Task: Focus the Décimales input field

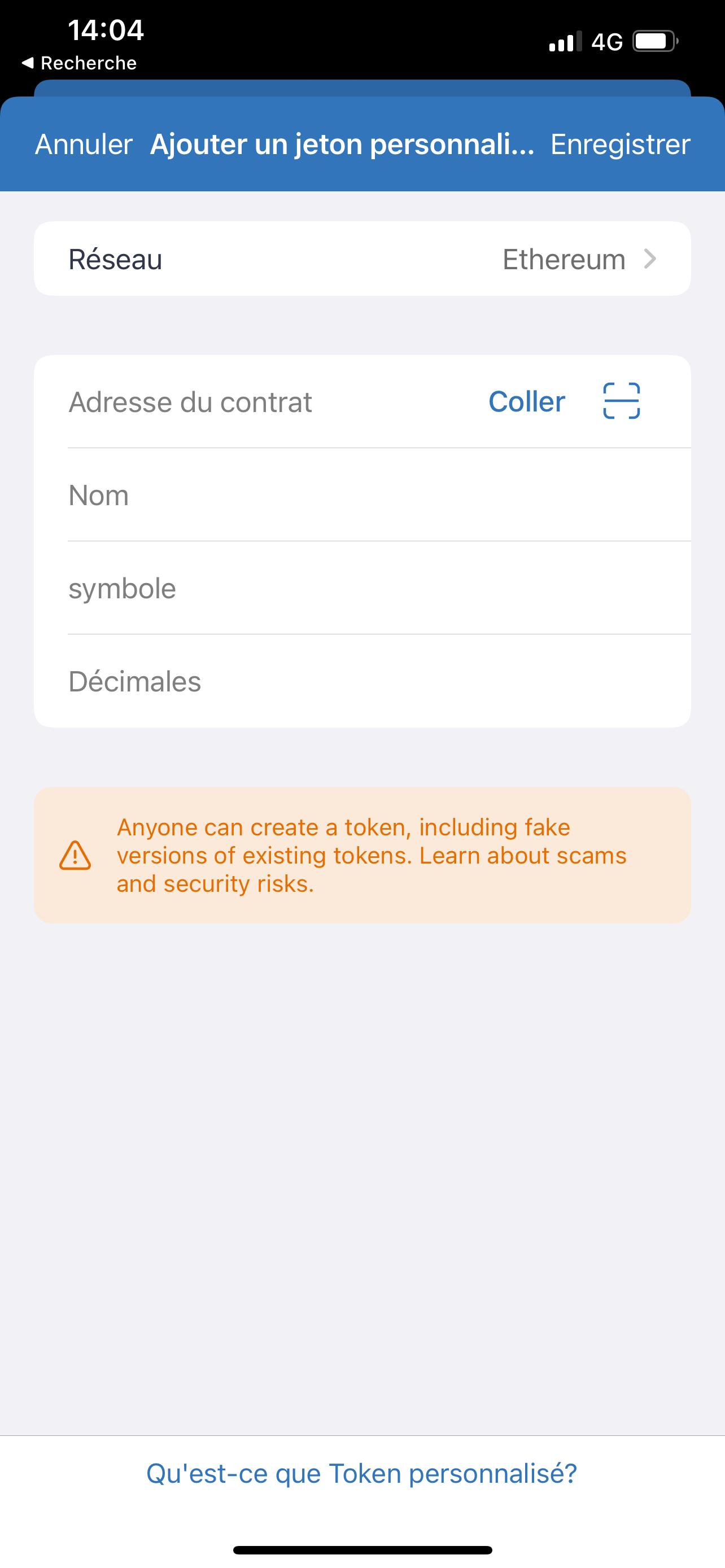Action: pyautogui.click(x=362, y=682)
